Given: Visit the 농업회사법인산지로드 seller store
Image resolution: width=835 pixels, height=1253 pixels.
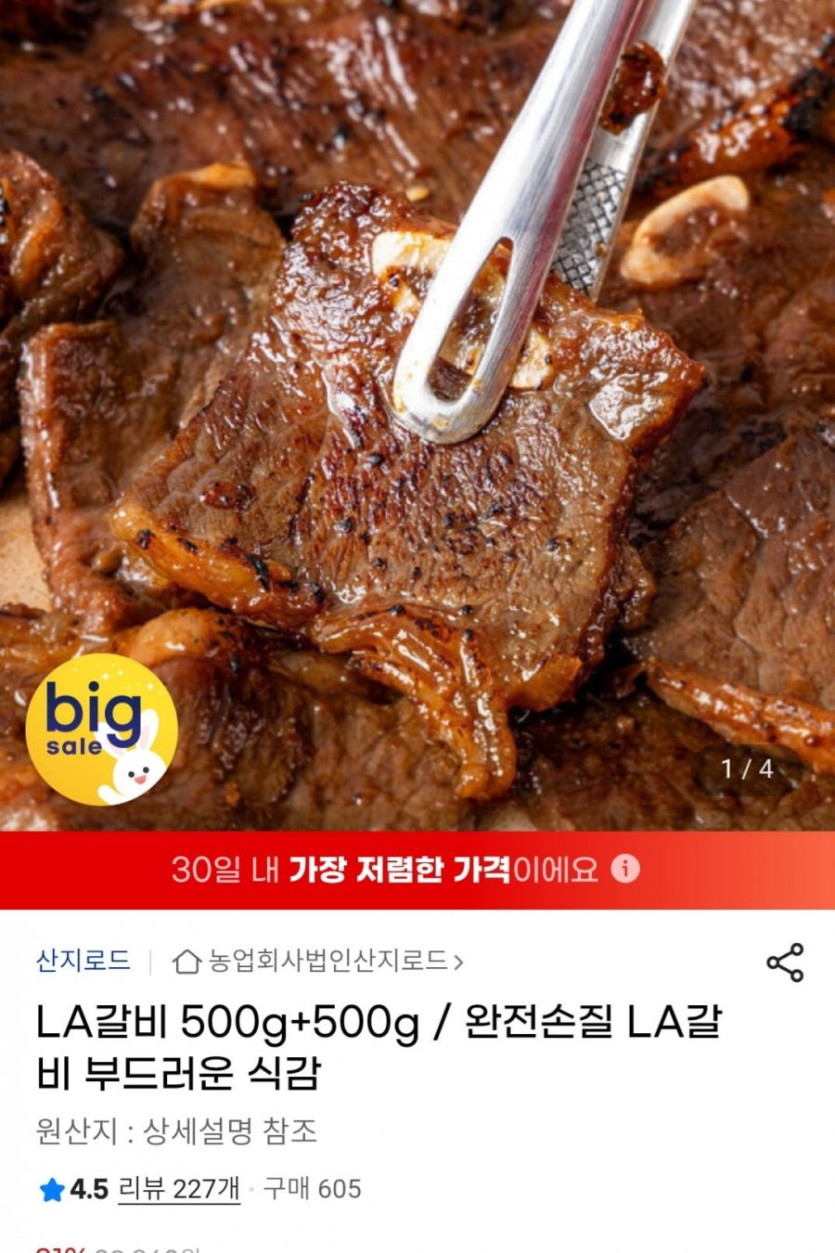Looking at the screenshot, I should pos(318,962).
